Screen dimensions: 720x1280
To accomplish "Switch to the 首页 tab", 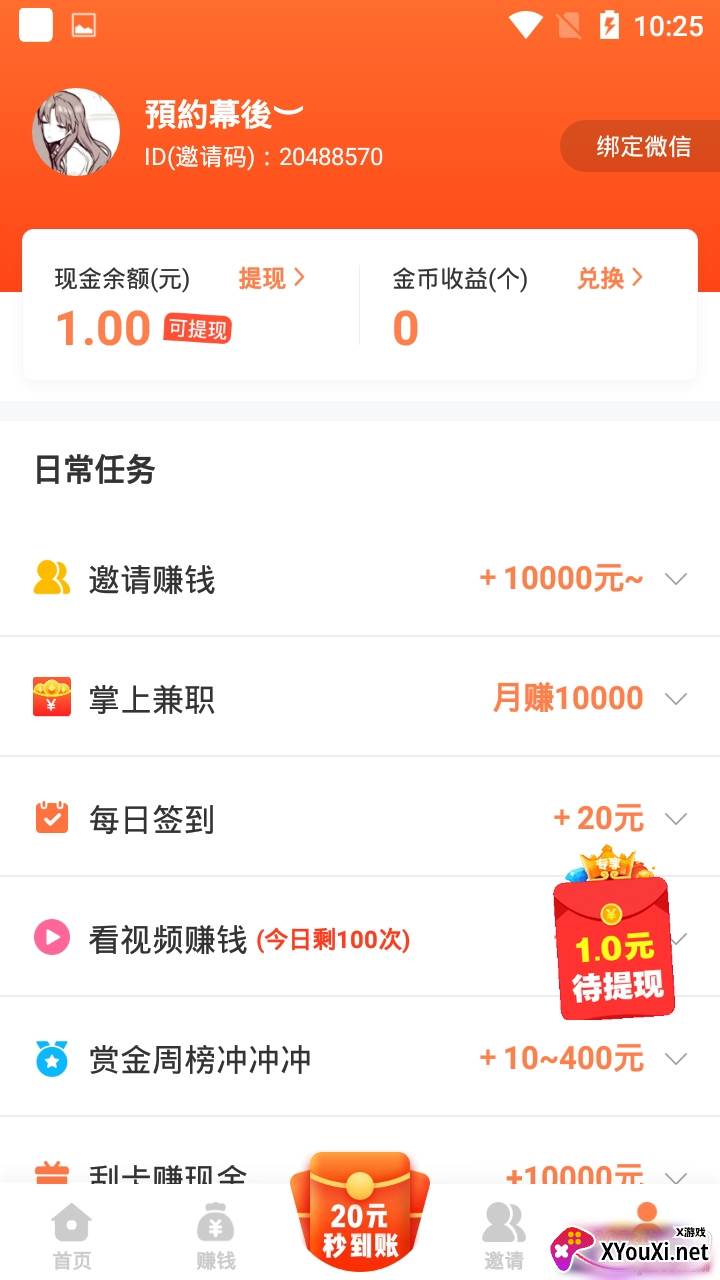I will (72, 1235).
